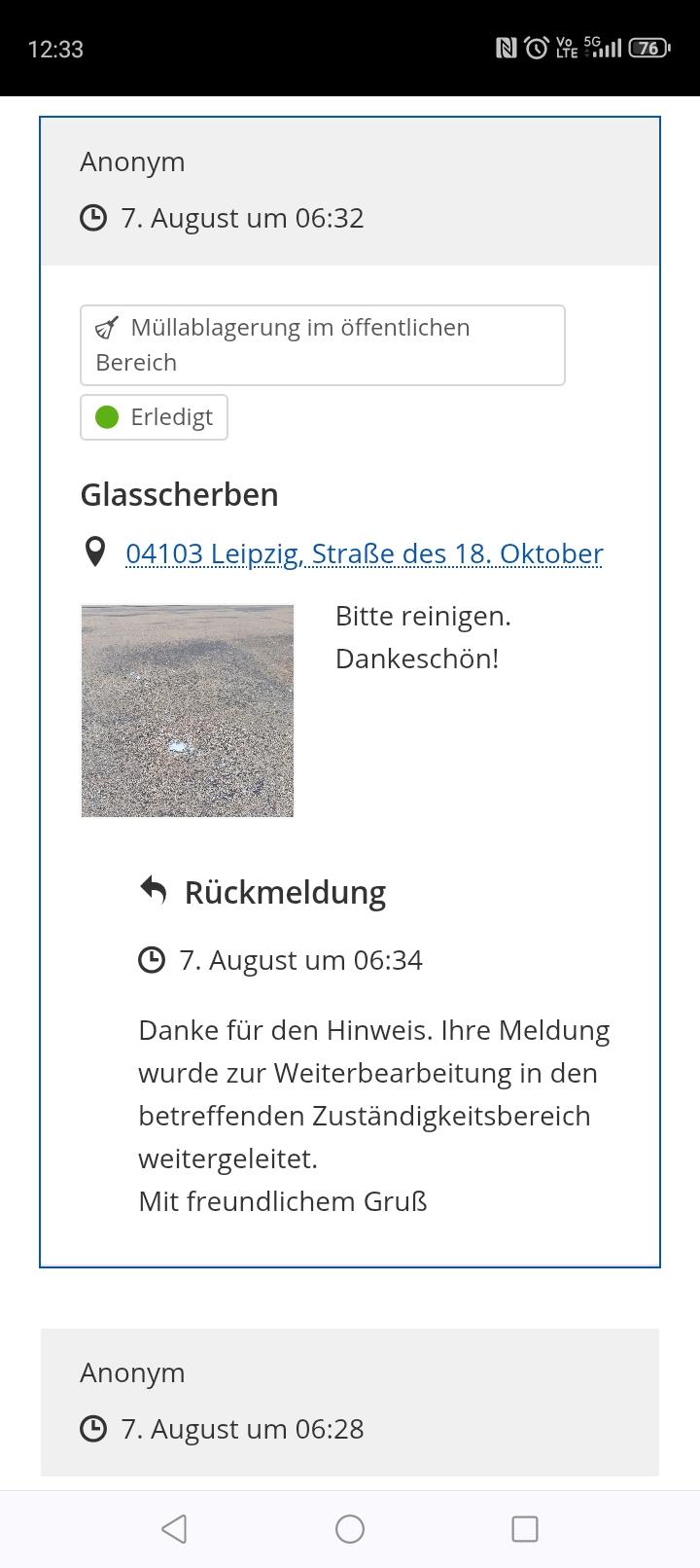
Task: Show recent apps
Action: click(525, 1529)
